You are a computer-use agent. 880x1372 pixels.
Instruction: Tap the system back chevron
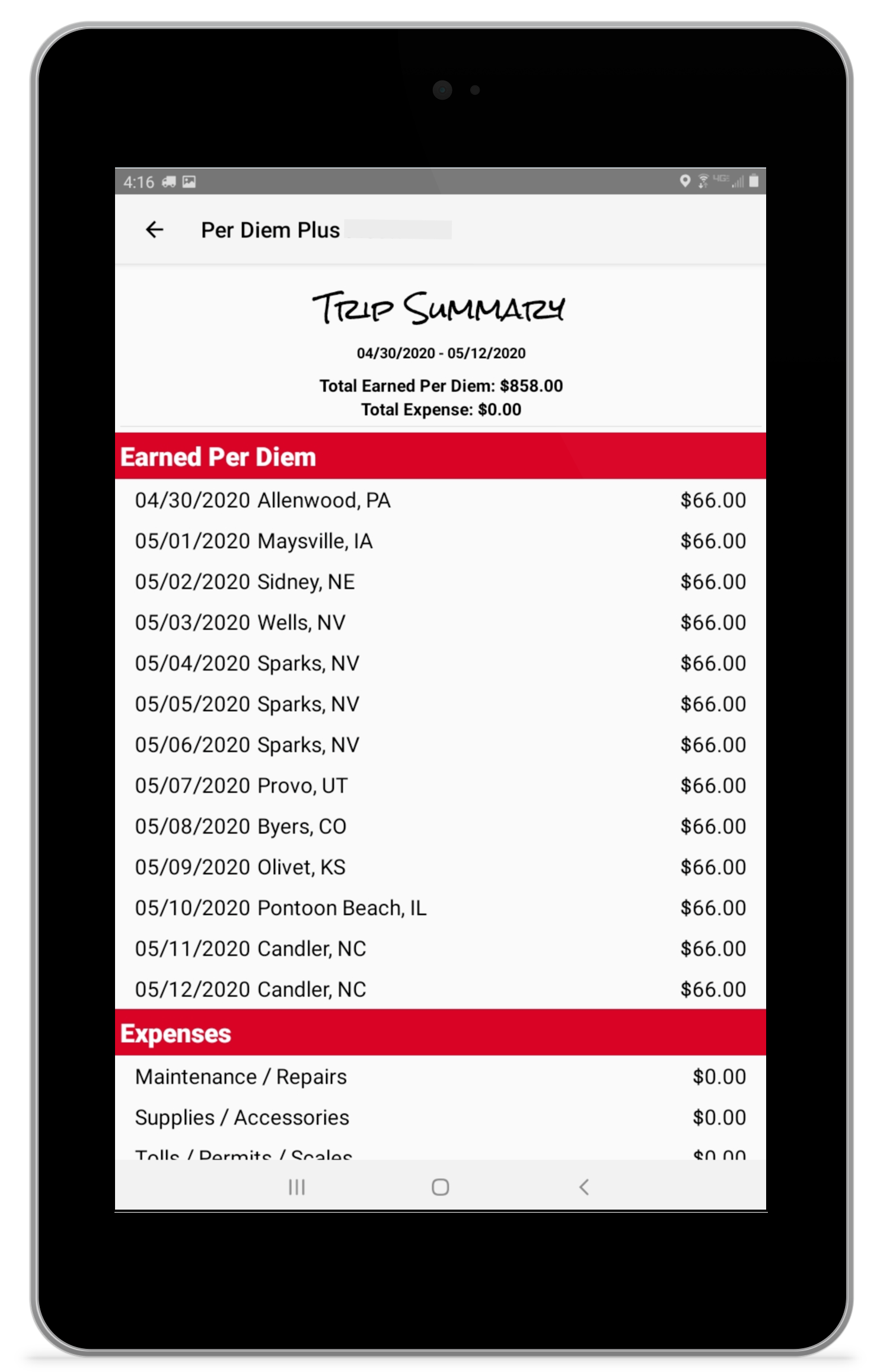tap(584, 1186)
